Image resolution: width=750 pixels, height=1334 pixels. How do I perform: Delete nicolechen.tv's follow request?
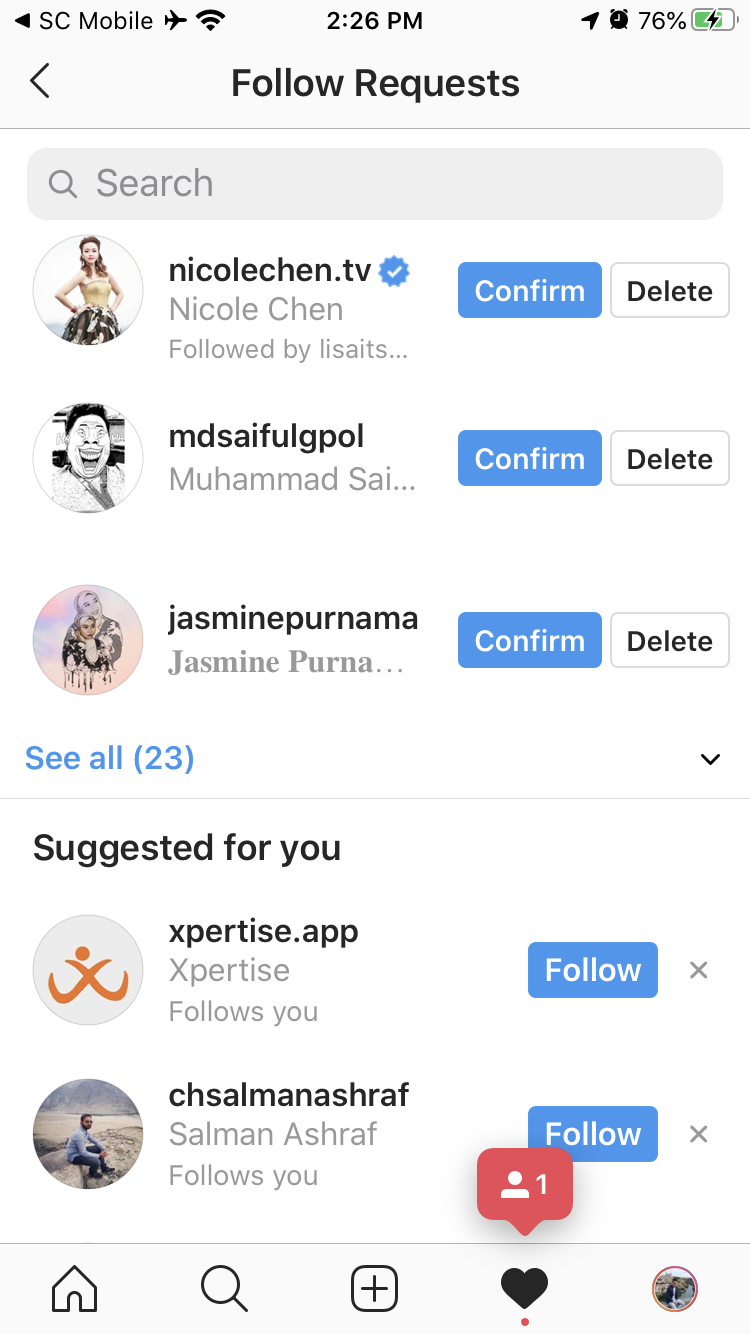669,291
